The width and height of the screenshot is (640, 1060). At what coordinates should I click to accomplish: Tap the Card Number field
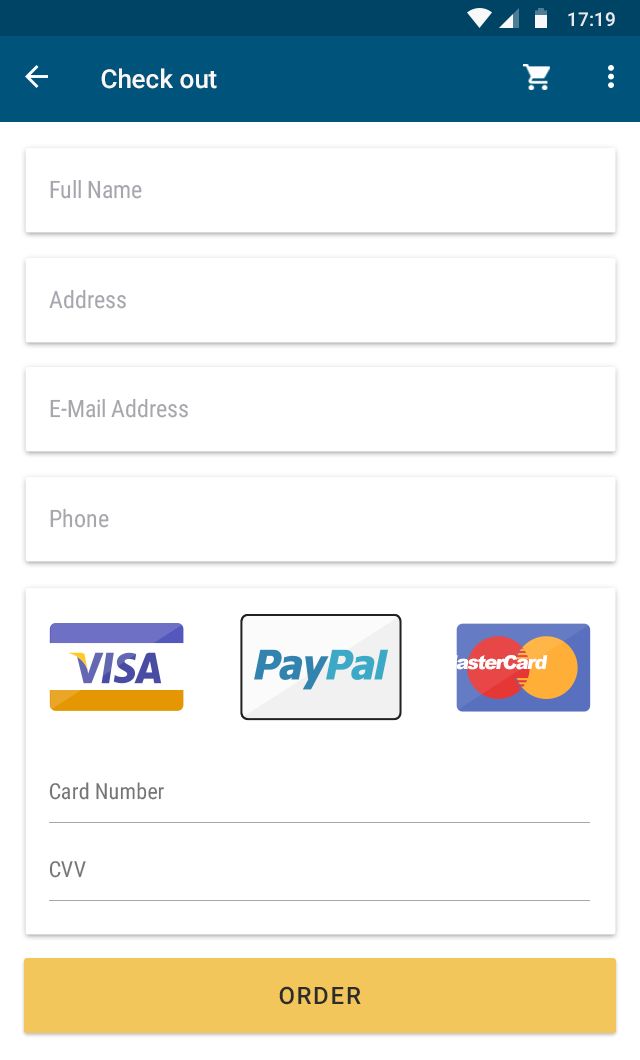pyautogui.click(x=319, y=792)
